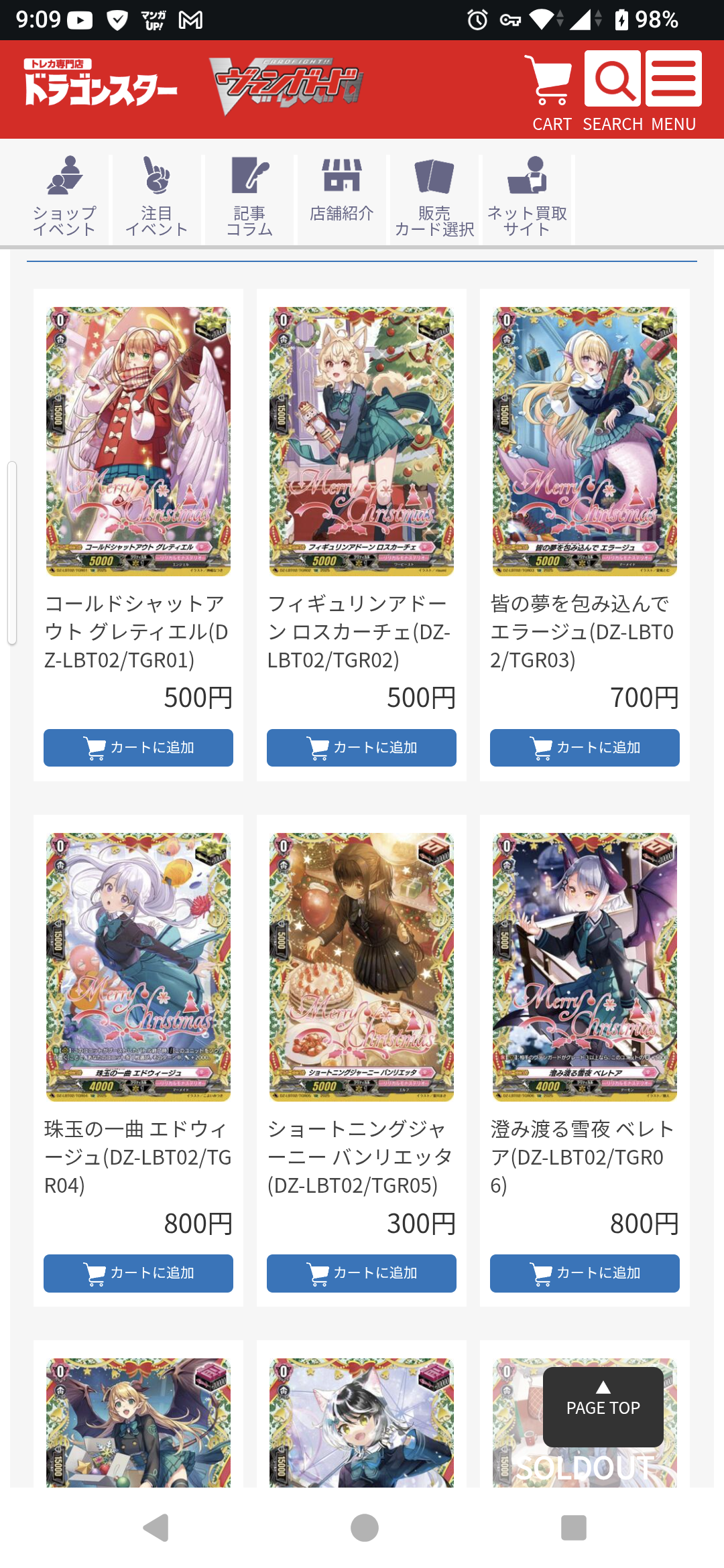The width and height of the screenshot is (724, 1568).
Task: View the バンリエッタ card image
Action: click(x=361, y=966)
